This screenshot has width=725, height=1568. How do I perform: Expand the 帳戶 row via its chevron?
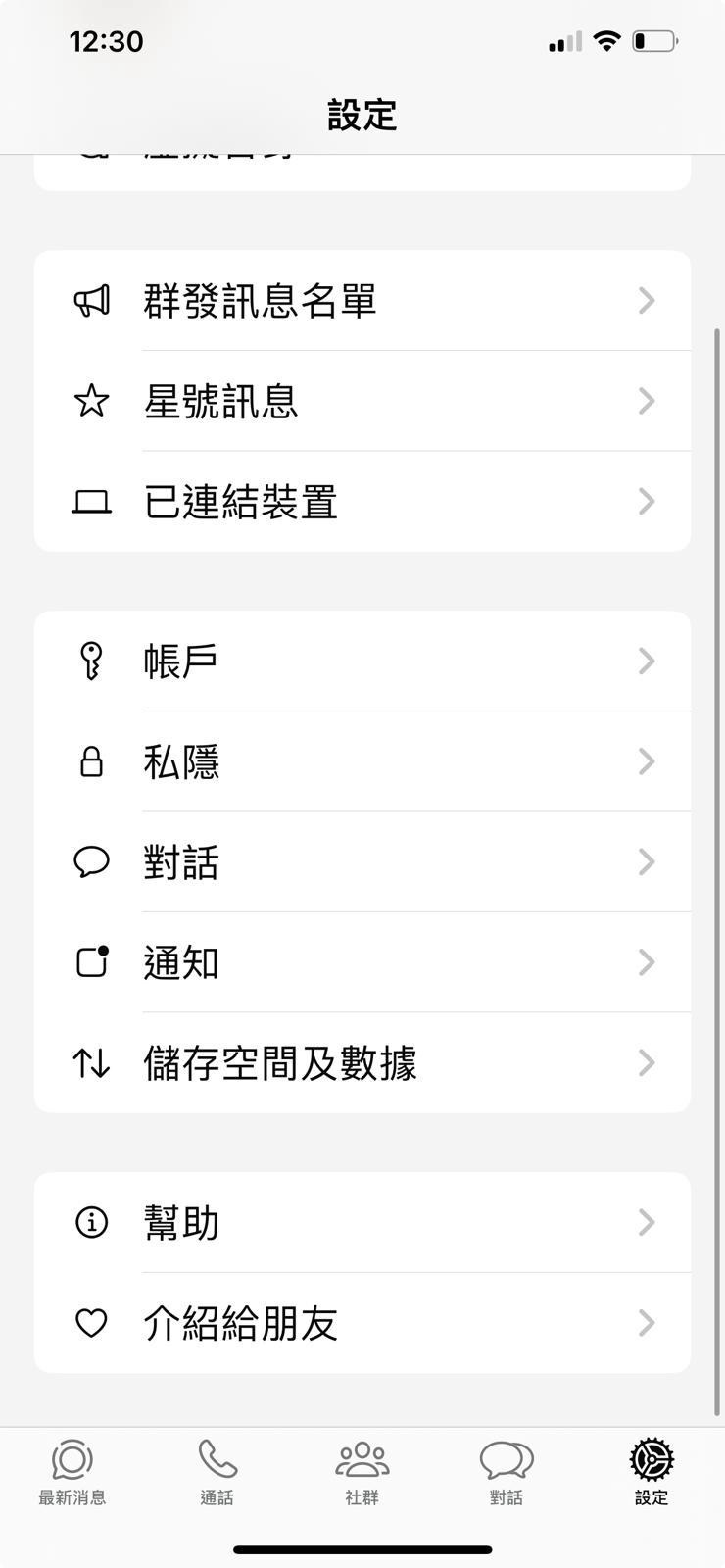[x=646, y=660]
